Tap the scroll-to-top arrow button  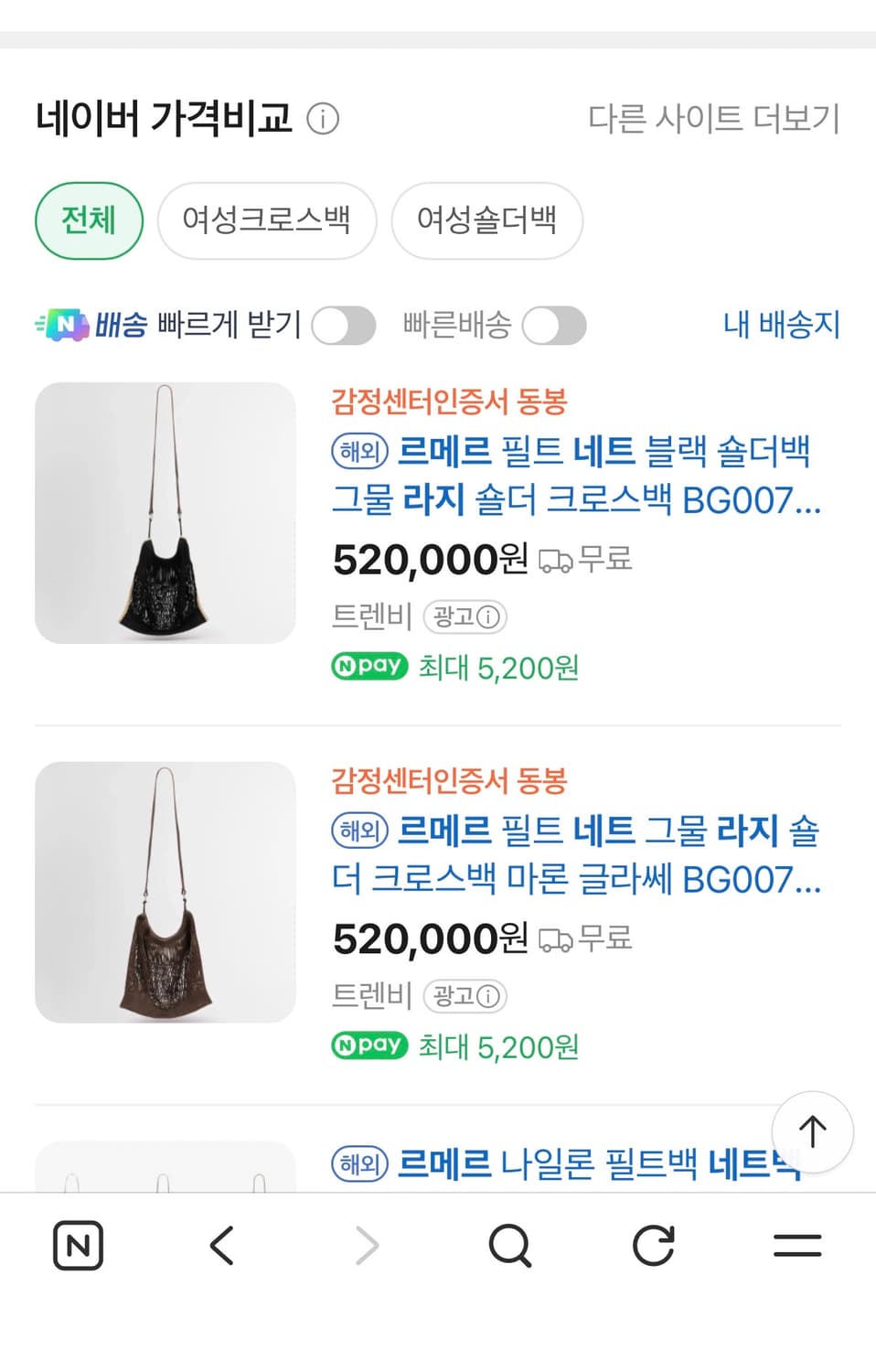tap(812, 1132)
